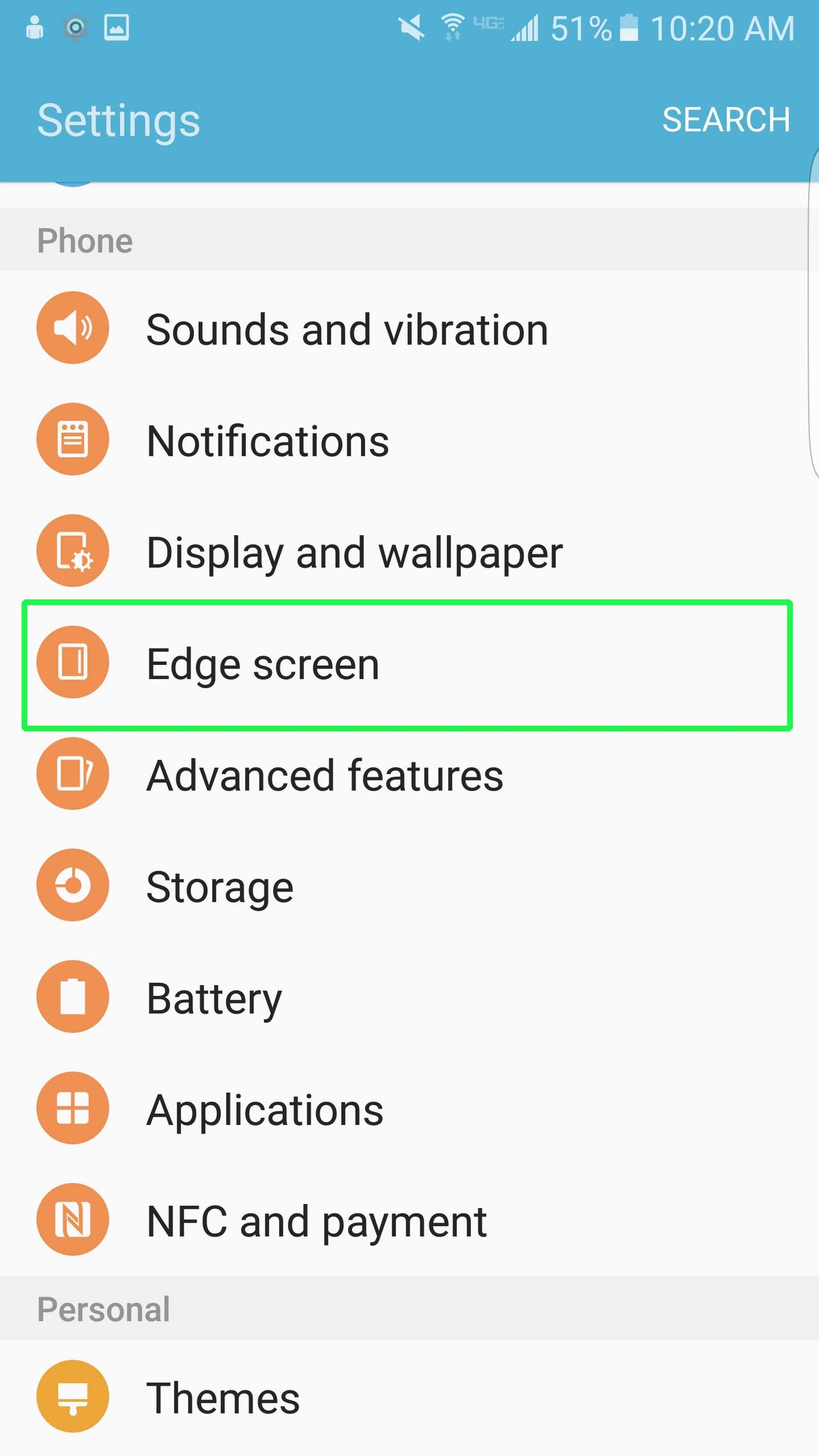
Task: Tap the profile icon in the status bar
Action: coord(34,28)
